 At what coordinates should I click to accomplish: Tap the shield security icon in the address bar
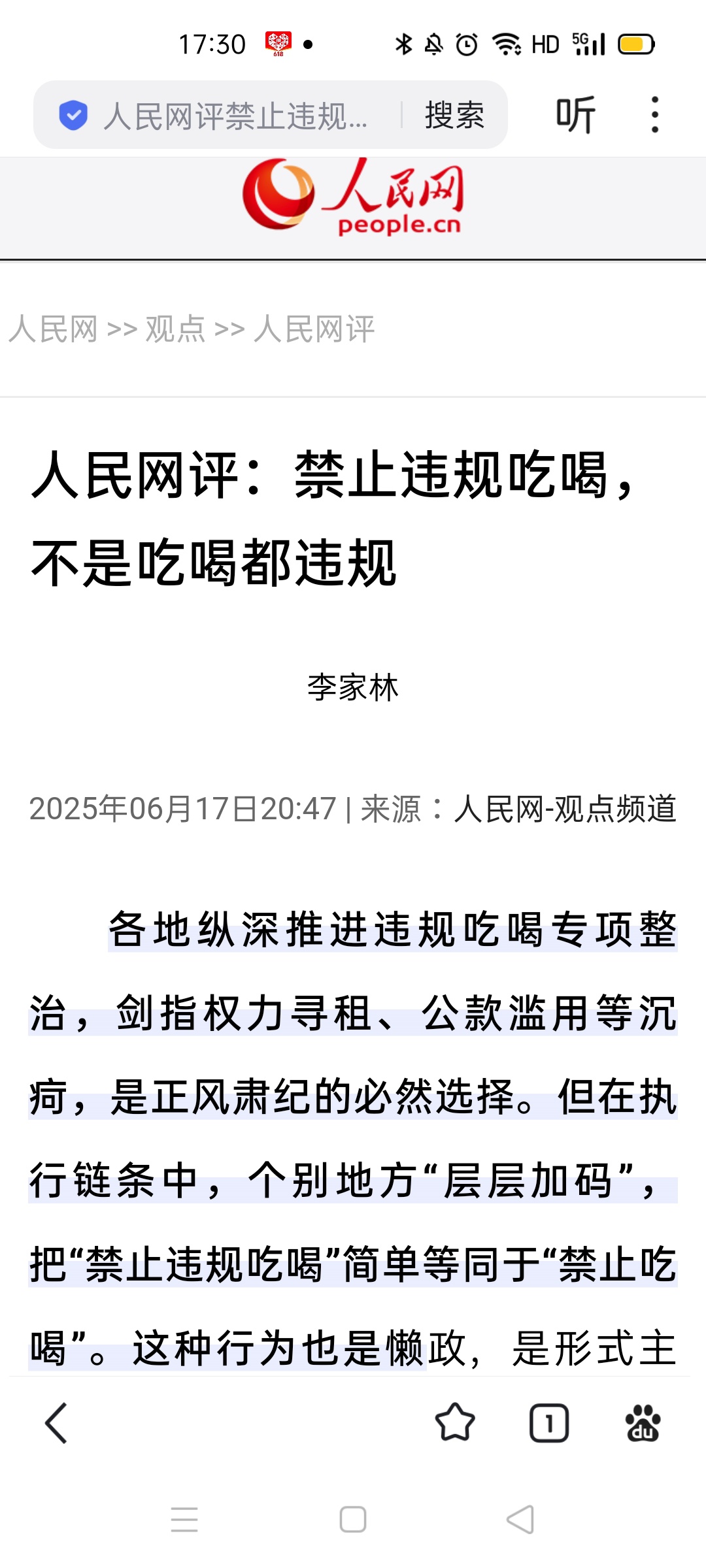73,116
